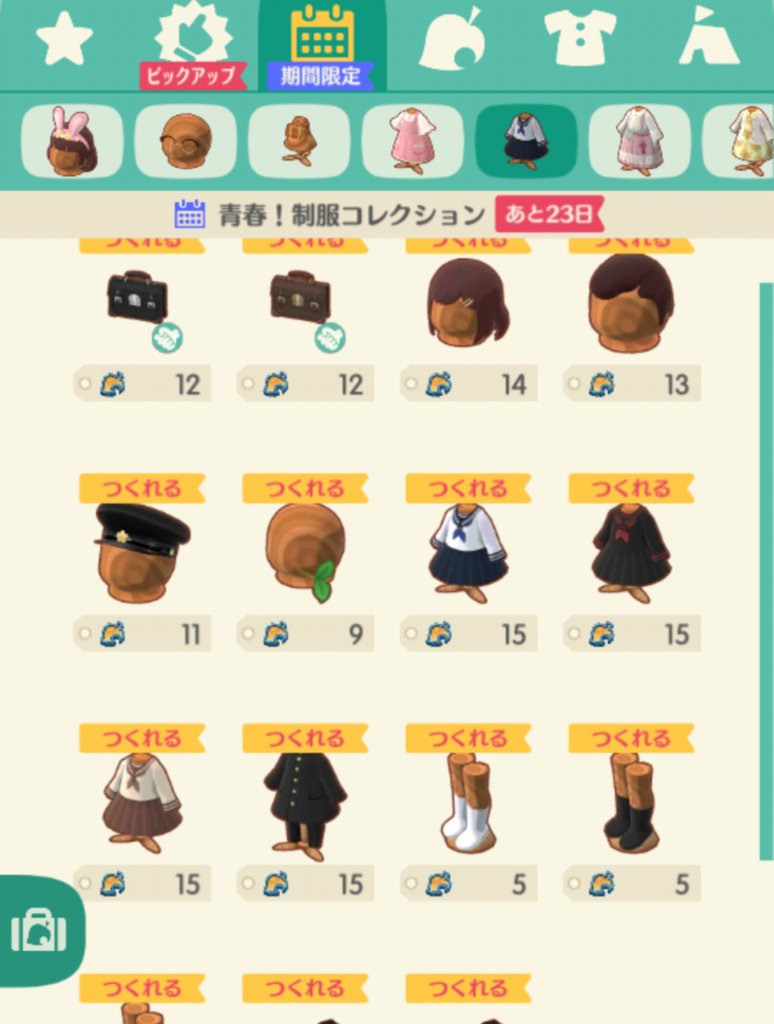Open the tent category tab
Viewport: 774px width, 1024px height.
pyautogui.click(x=709, y=36)
